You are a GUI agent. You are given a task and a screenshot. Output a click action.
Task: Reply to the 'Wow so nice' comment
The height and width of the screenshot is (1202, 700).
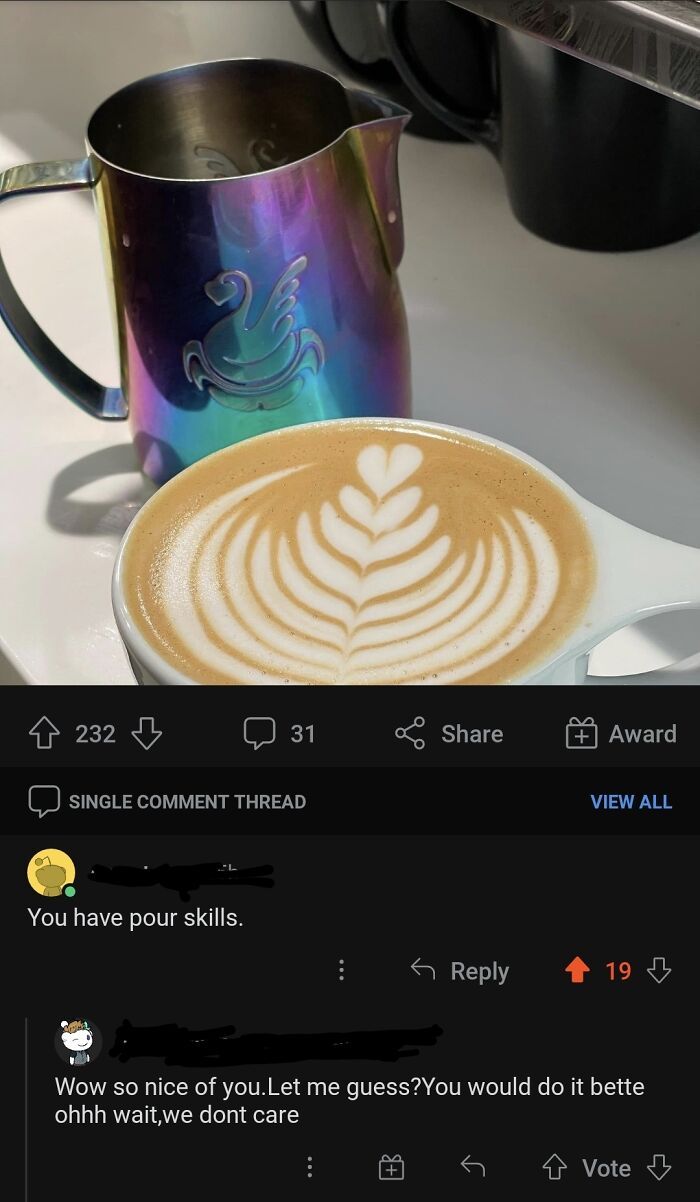471,1167
